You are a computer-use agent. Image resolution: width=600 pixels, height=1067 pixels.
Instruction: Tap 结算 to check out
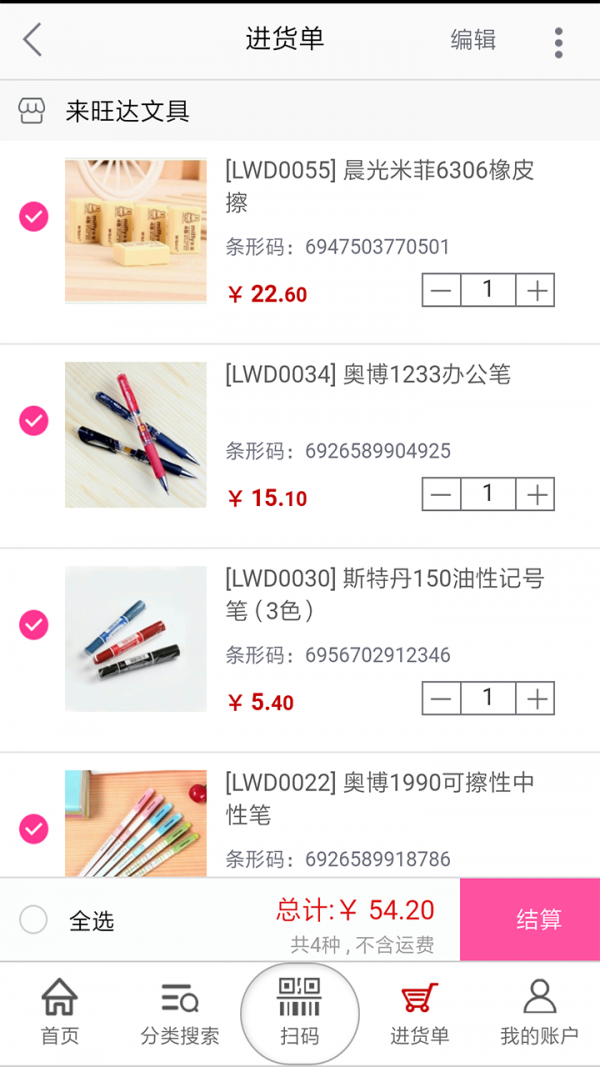point(530,920)
